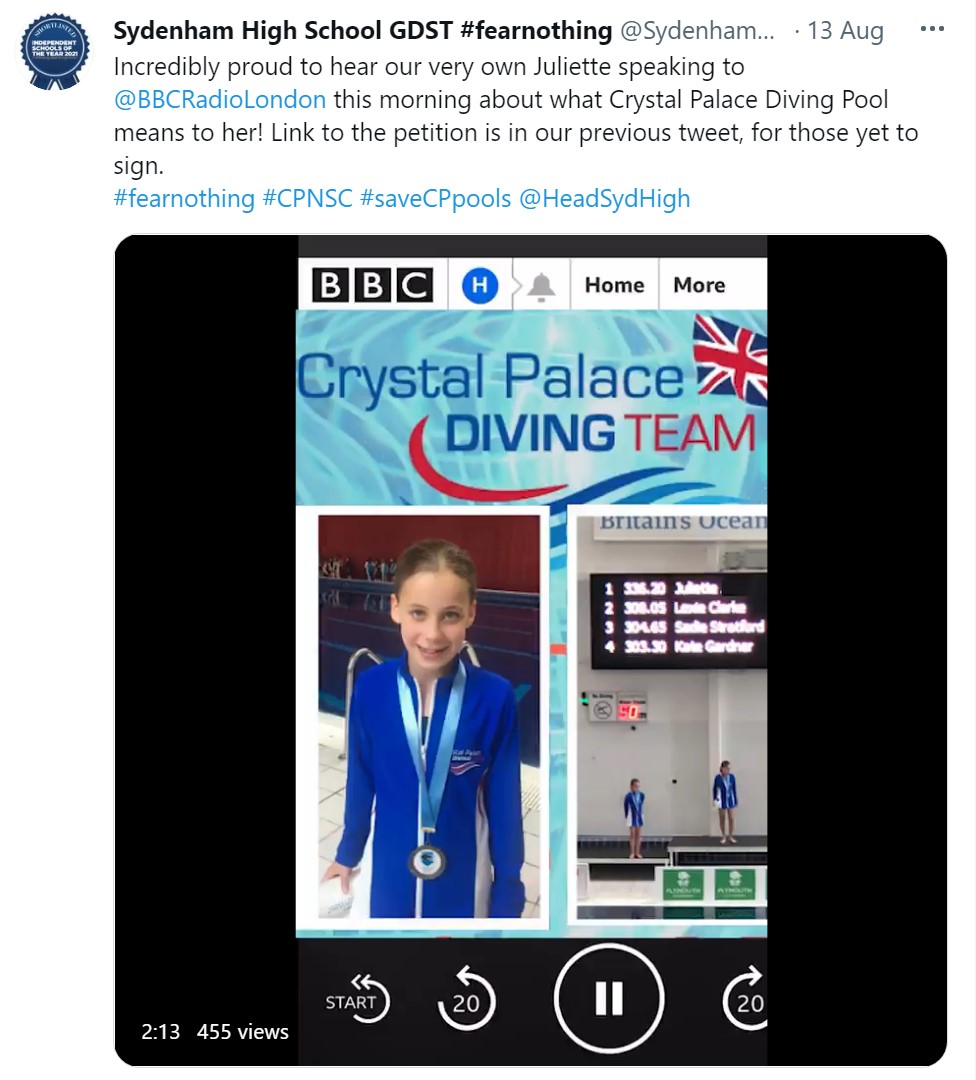Viewport: 976px width, 1080px height.
Task: Open the tweet's more options menu
Action: coord(931,30)
